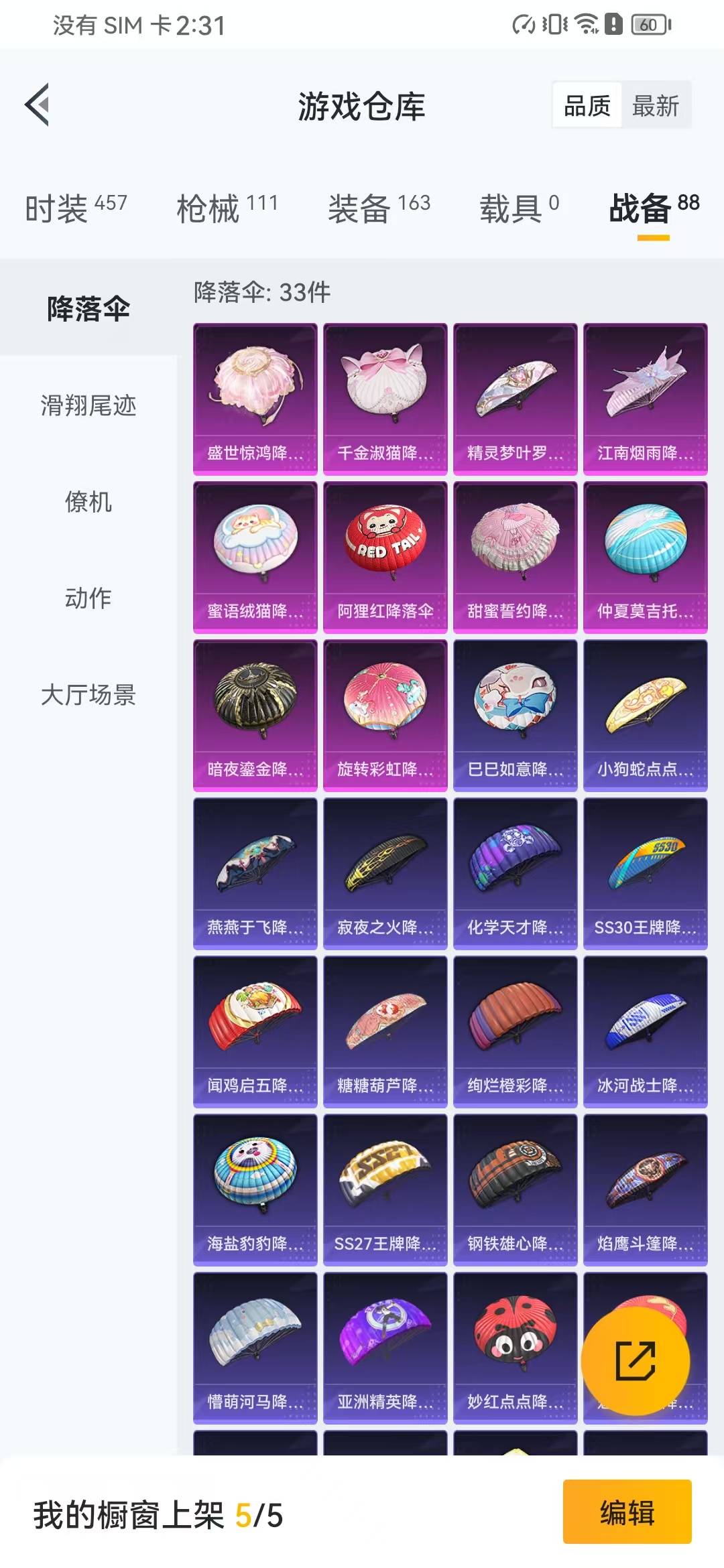Open the 暗夜鎏金 parachute item

click(255, 715)
